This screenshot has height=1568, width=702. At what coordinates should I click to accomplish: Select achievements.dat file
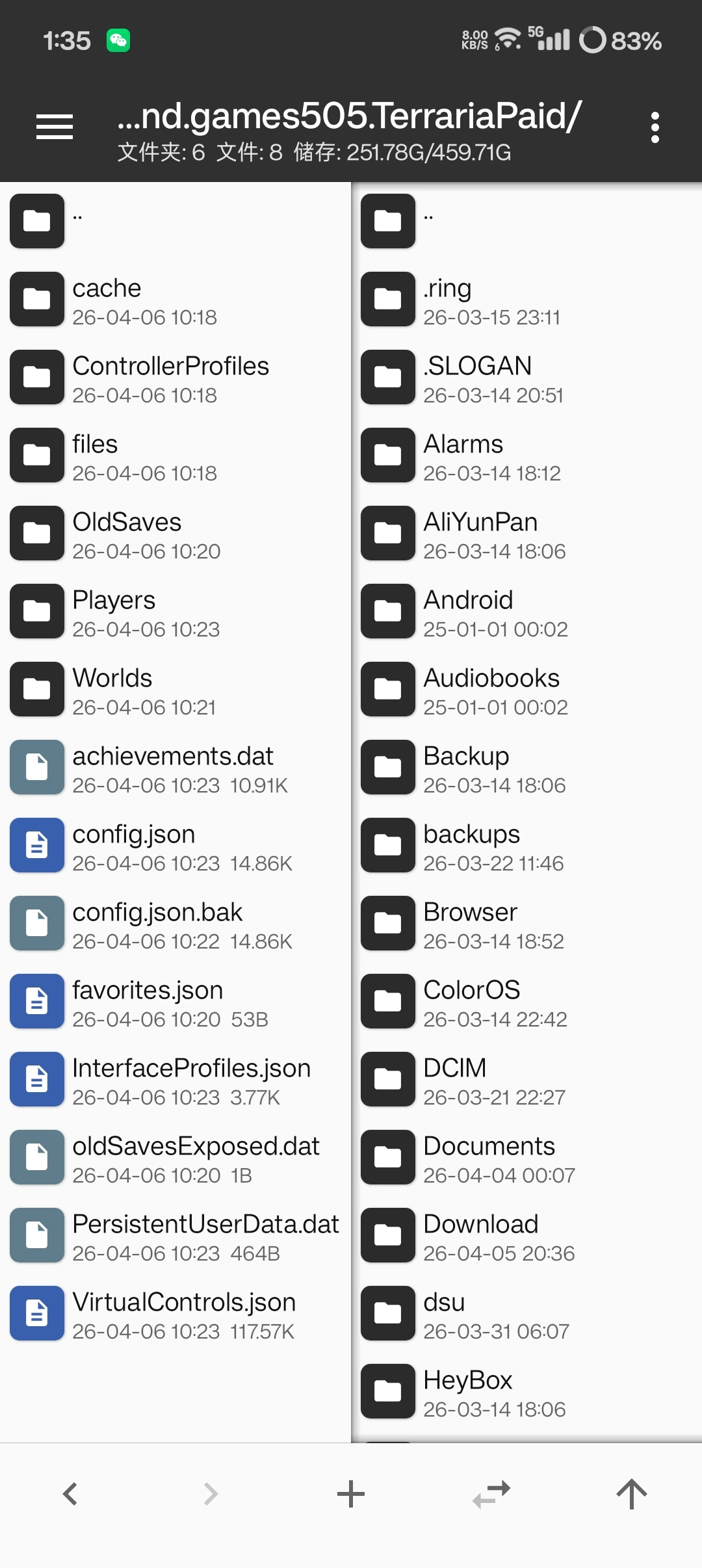tap(173, 767)
